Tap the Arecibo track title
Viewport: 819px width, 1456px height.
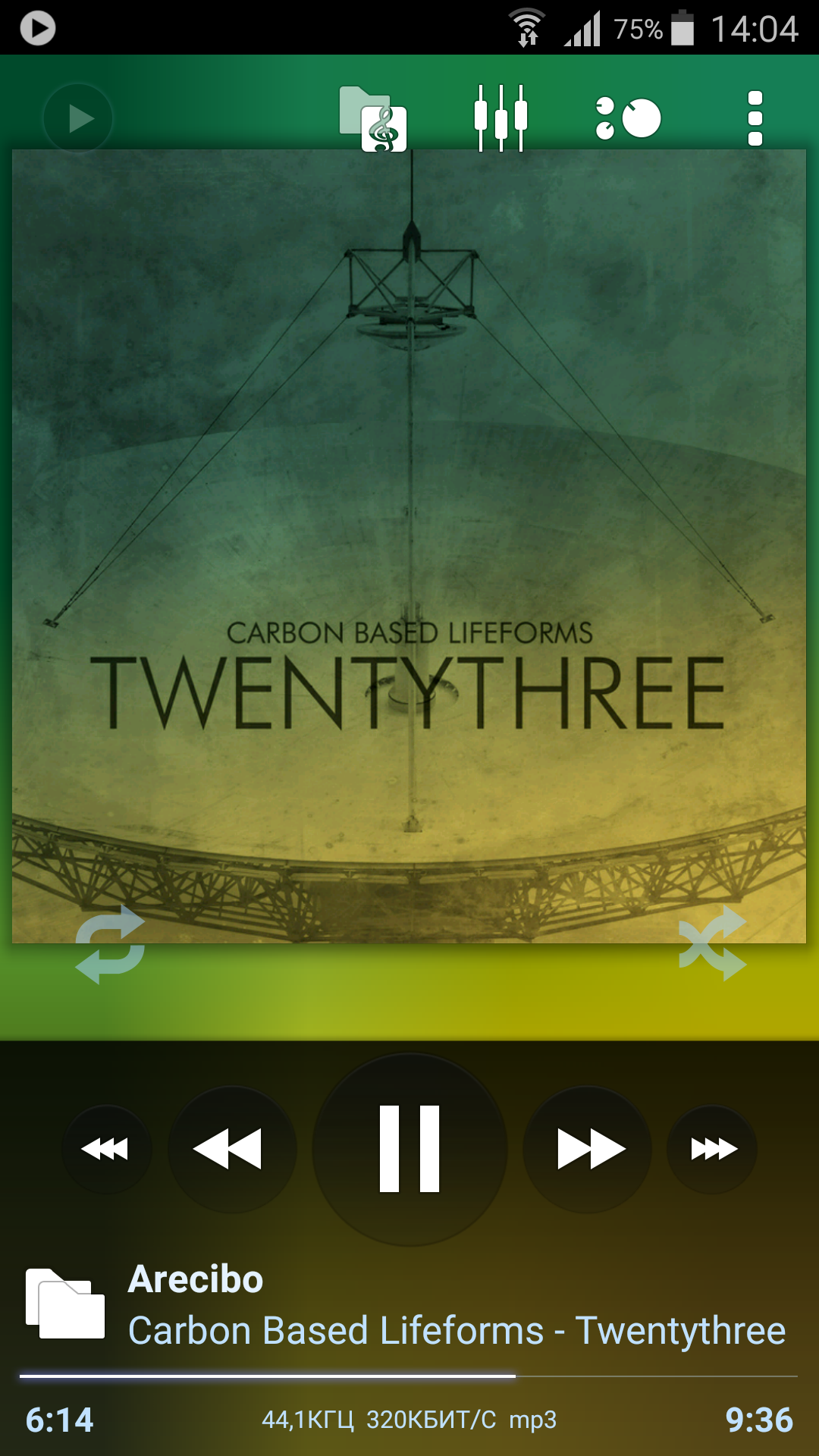(x=196, y=1279)
